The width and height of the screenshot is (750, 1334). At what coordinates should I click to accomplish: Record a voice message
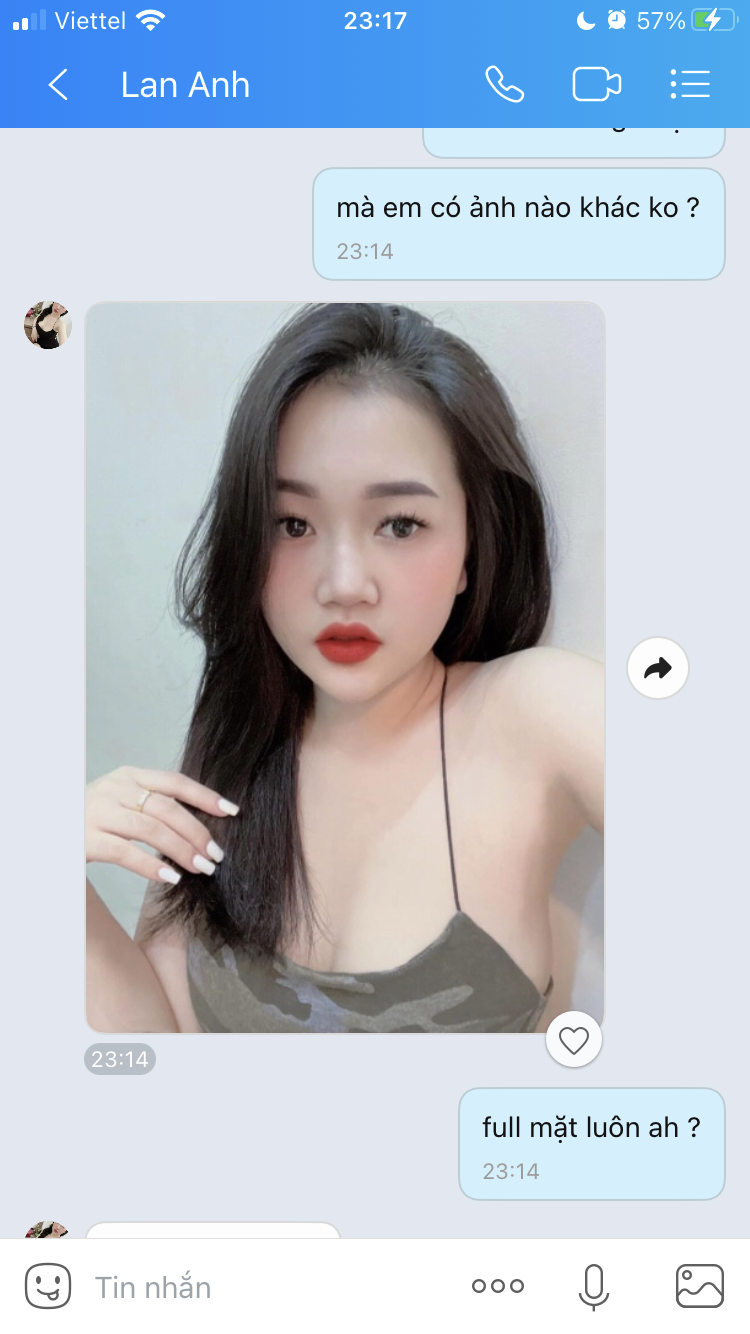pos(593,1287)
